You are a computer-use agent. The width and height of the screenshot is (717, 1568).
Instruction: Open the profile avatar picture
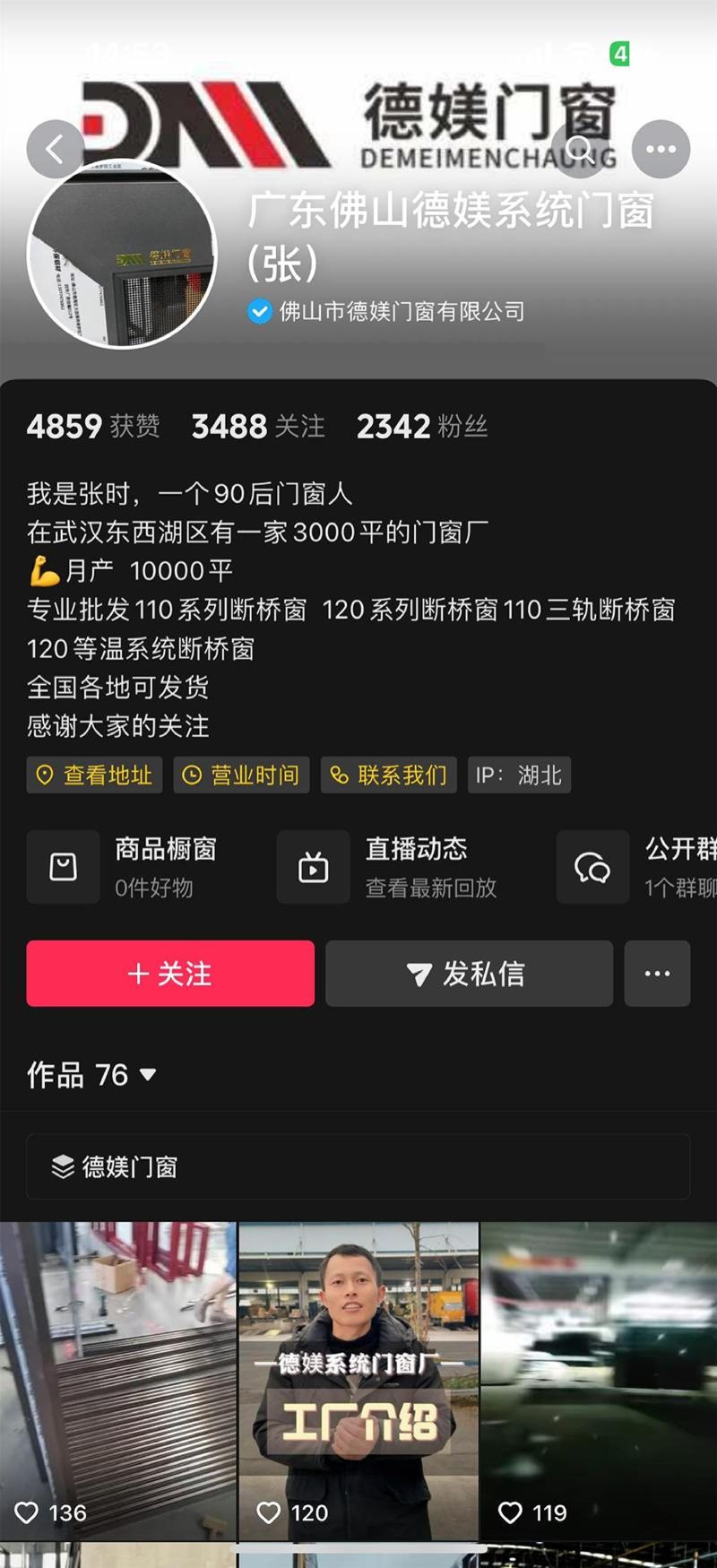[122, 255]
